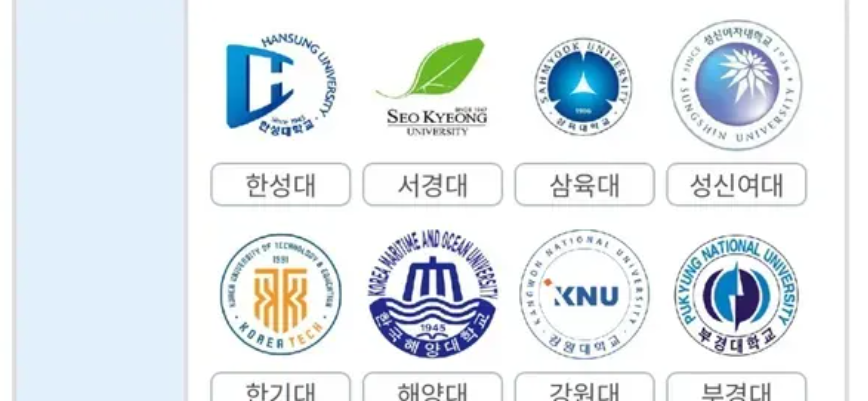Choose the 해양대 button

[433, 388]
